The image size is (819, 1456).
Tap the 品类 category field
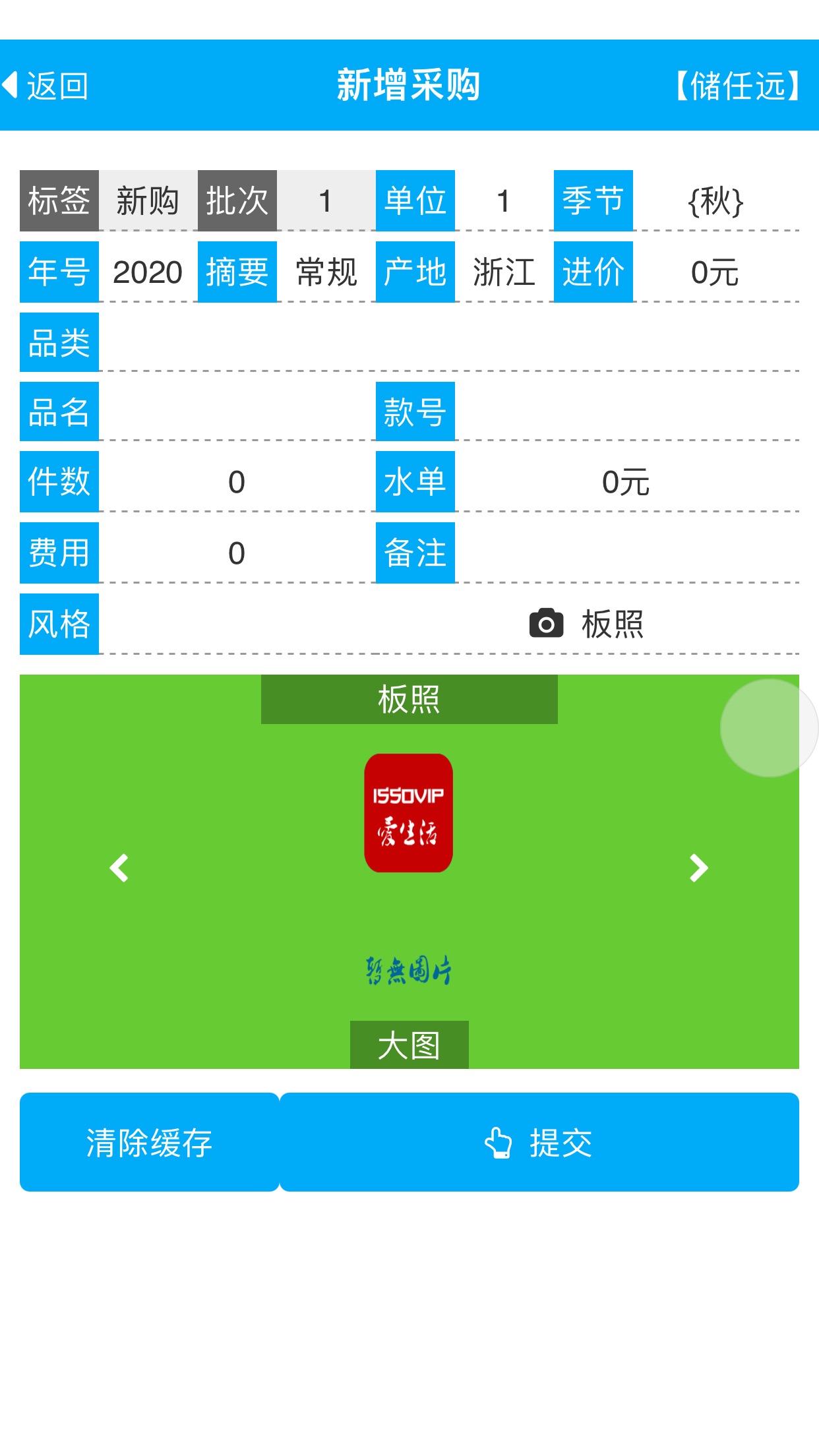pyautogui.click(x=449, y=342)
